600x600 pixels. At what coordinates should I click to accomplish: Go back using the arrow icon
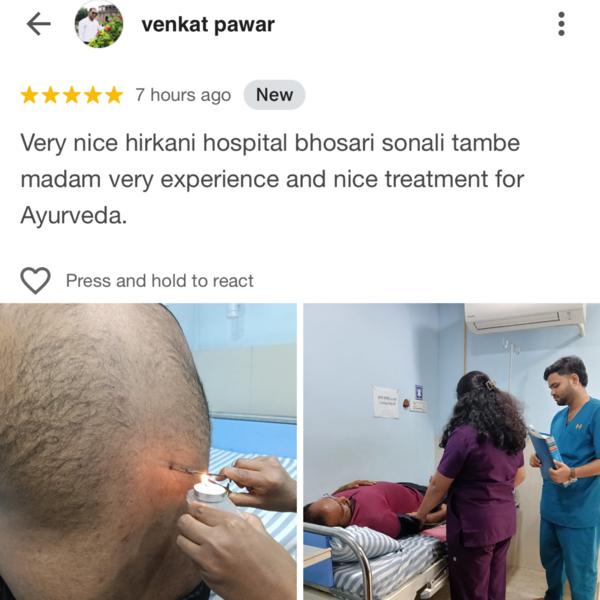coord(38,24)
